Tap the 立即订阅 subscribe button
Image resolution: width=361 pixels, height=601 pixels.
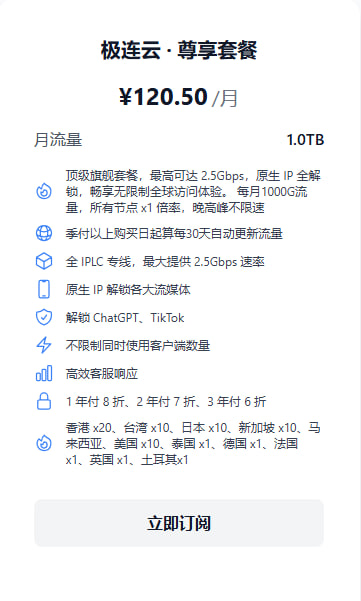179,523
